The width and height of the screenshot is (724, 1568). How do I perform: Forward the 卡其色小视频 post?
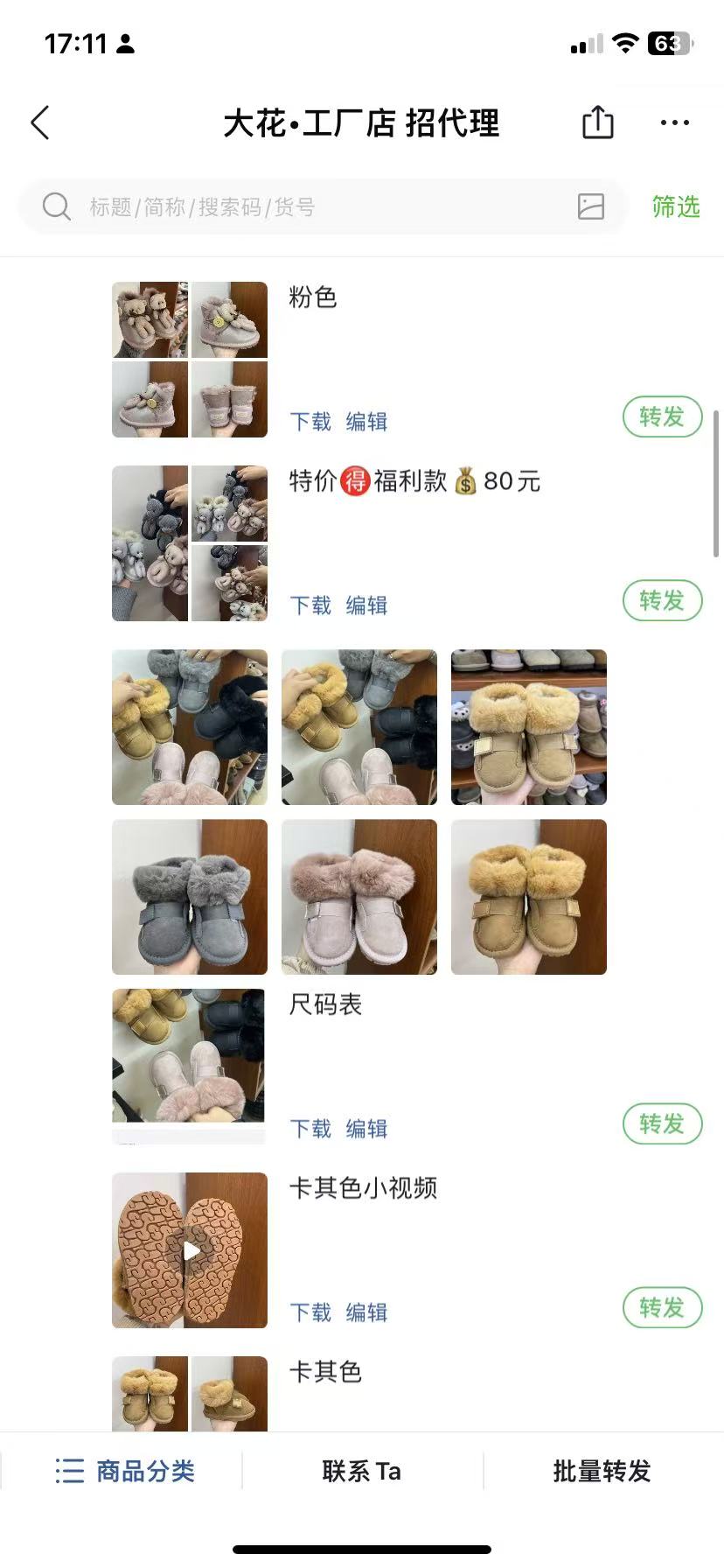[662, 1308]
